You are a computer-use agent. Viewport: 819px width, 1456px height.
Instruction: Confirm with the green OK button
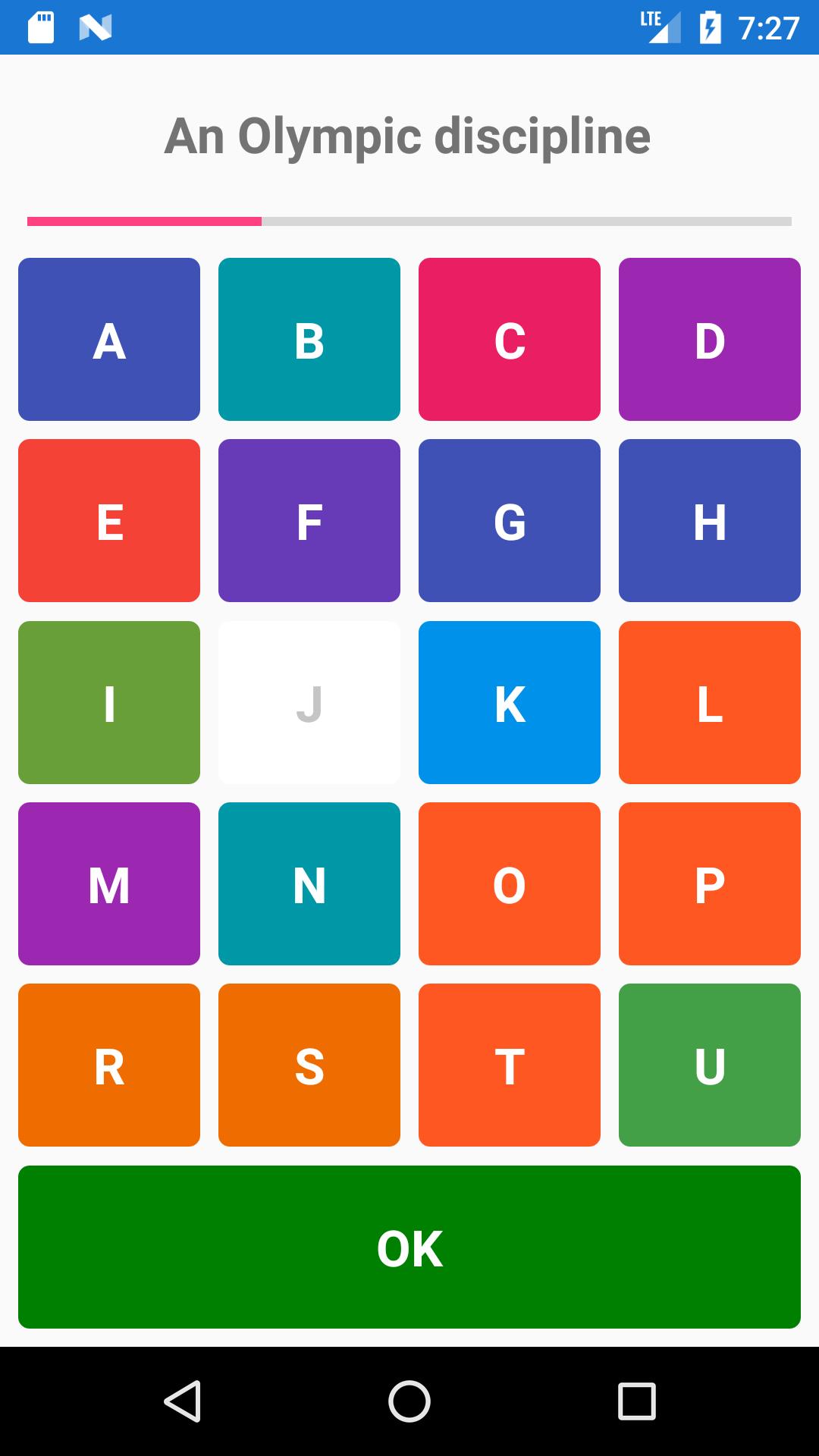pyautogui.click(x=409, y=1247)
